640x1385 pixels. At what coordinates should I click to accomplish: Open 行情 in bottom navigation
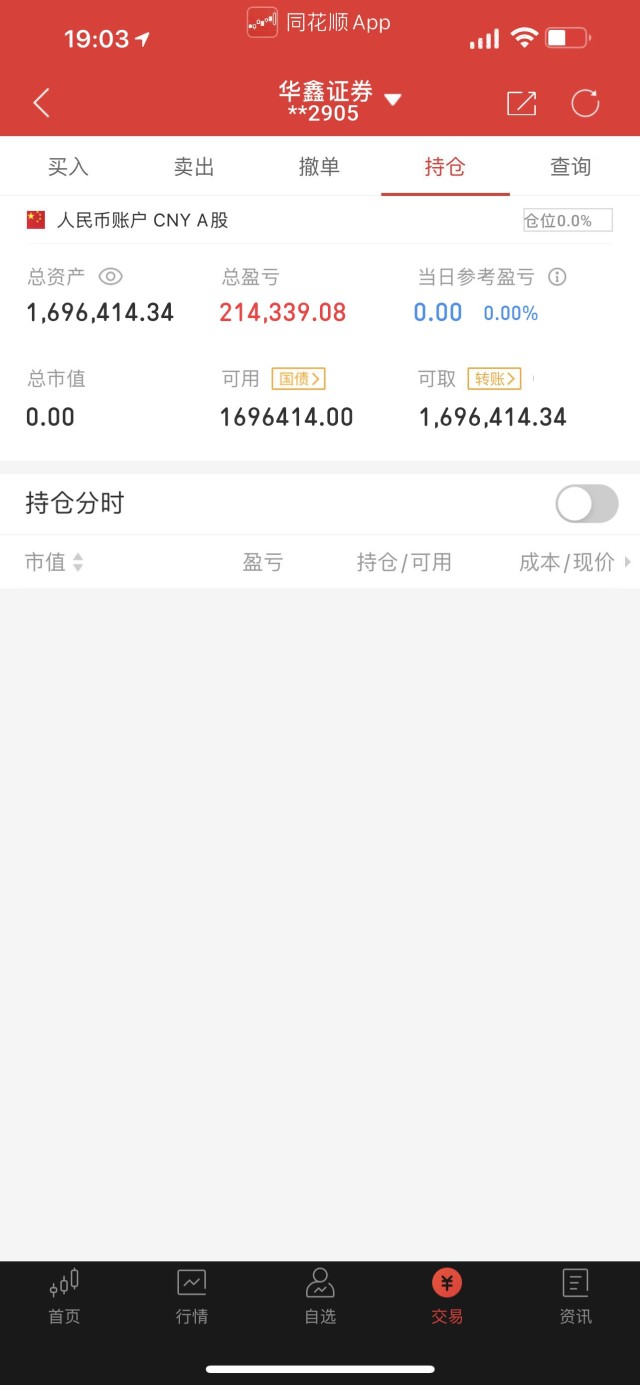coord(192,1296)
